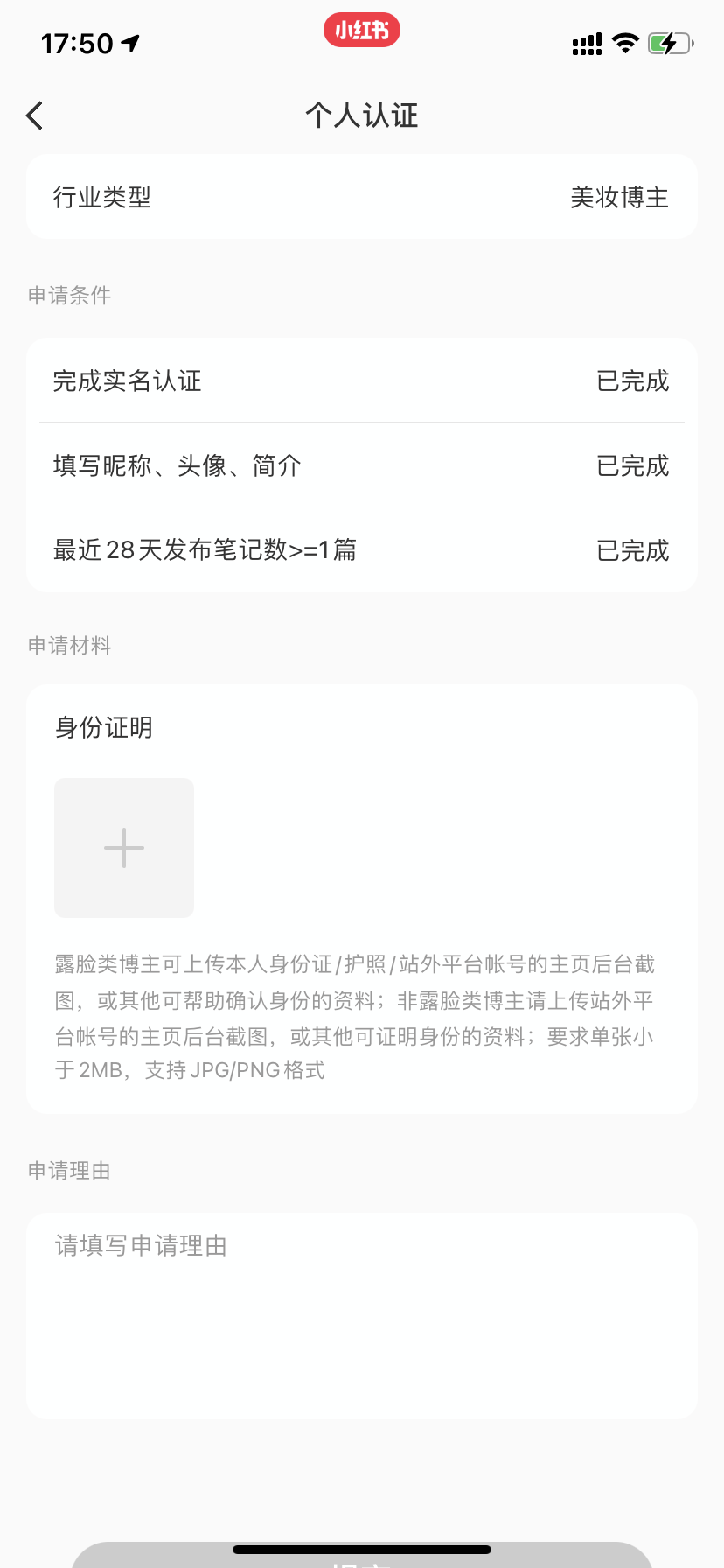Tap the 小红书 return pill in status bar
This screenshot has width=724, height=1568.
[x=361, y=31]
